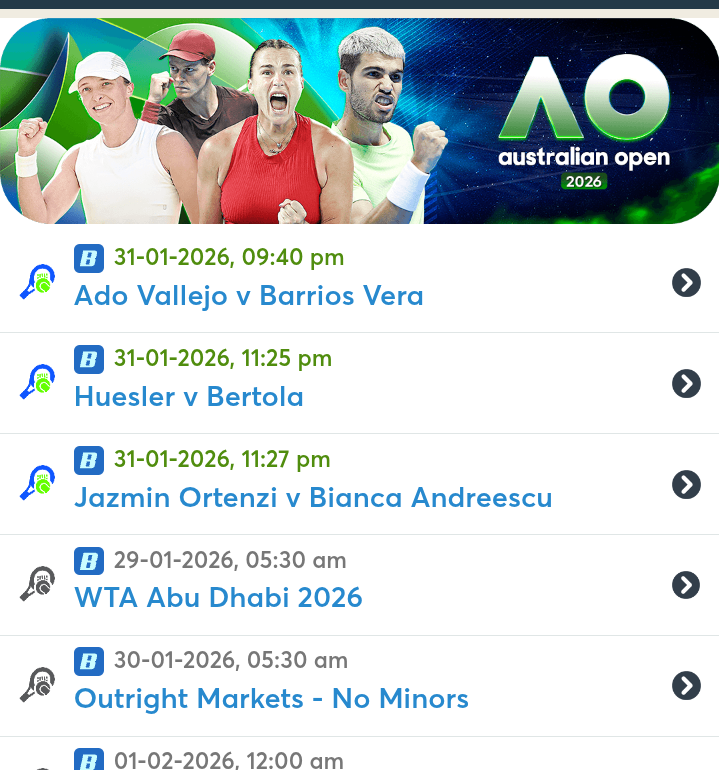This screenshot has width=719, height=770.
Task: Open the Ado Vallejo v Barrios Vera match
Action: pos(249,296)
